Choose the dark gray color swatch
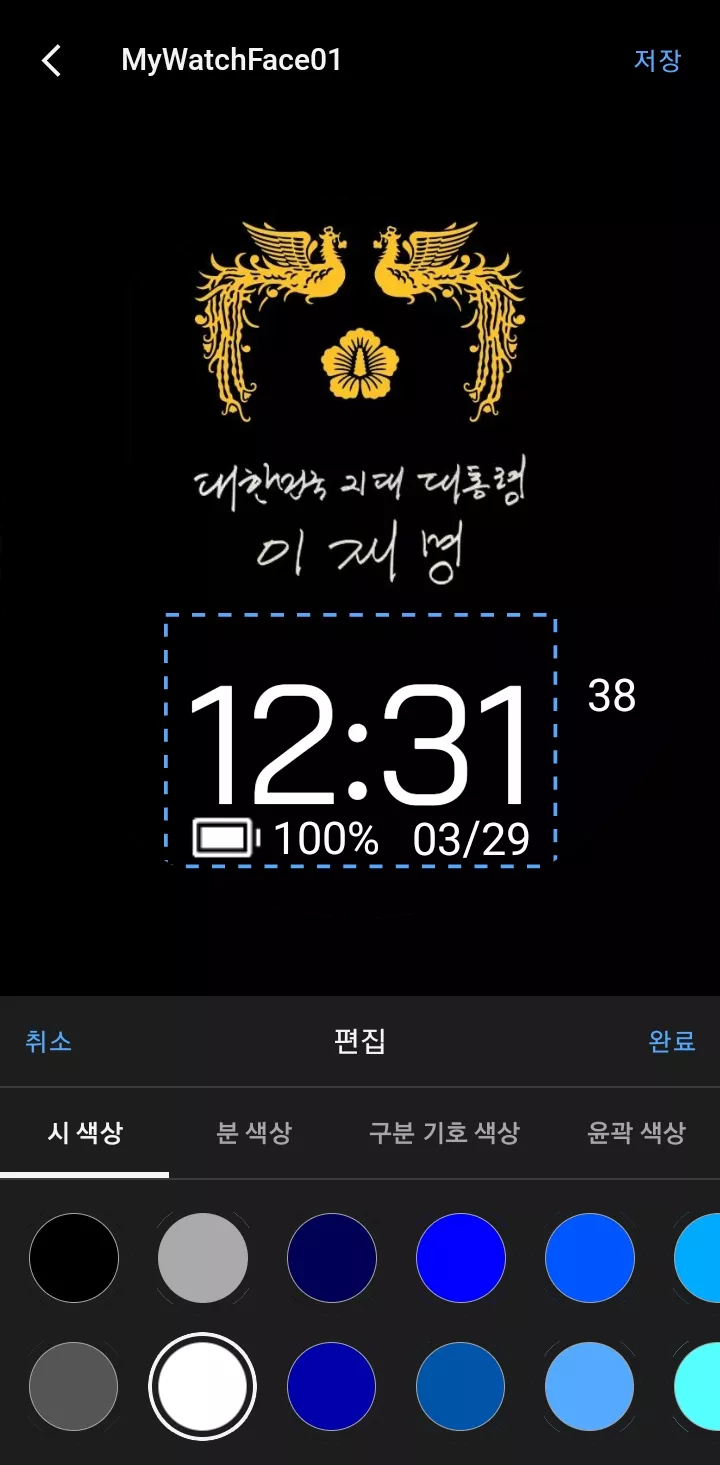This screenshot has width=720, height=1465. [x=74, y=1387]
